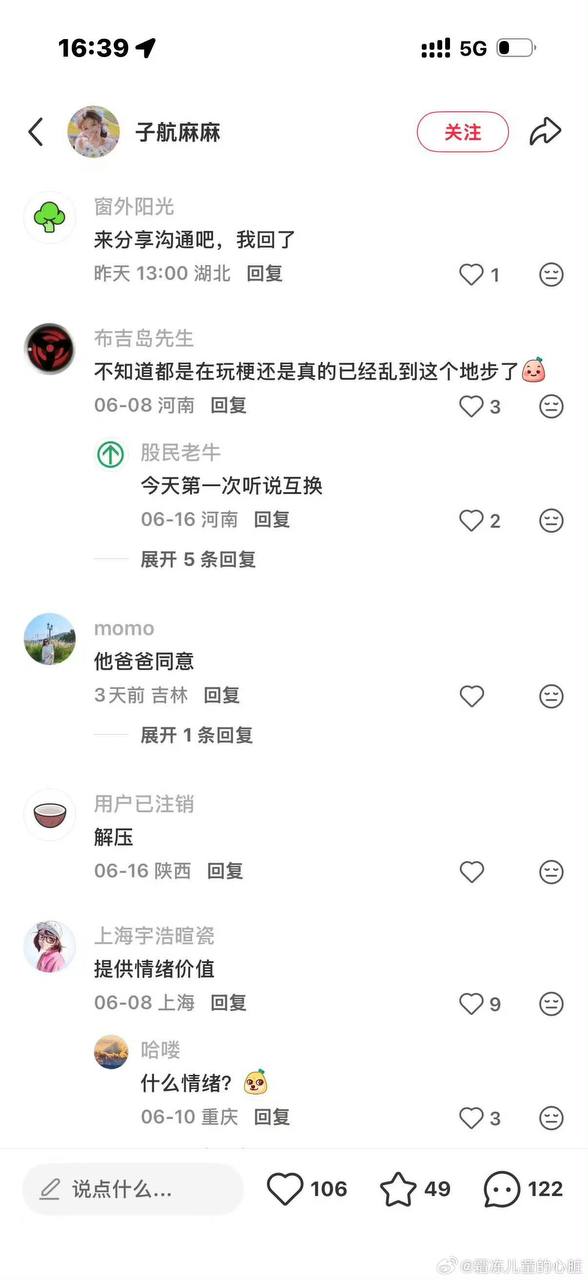This screenshot has width=588, height=1280.
Task: Share this post via the arrow icon
Action: [545, 132]
